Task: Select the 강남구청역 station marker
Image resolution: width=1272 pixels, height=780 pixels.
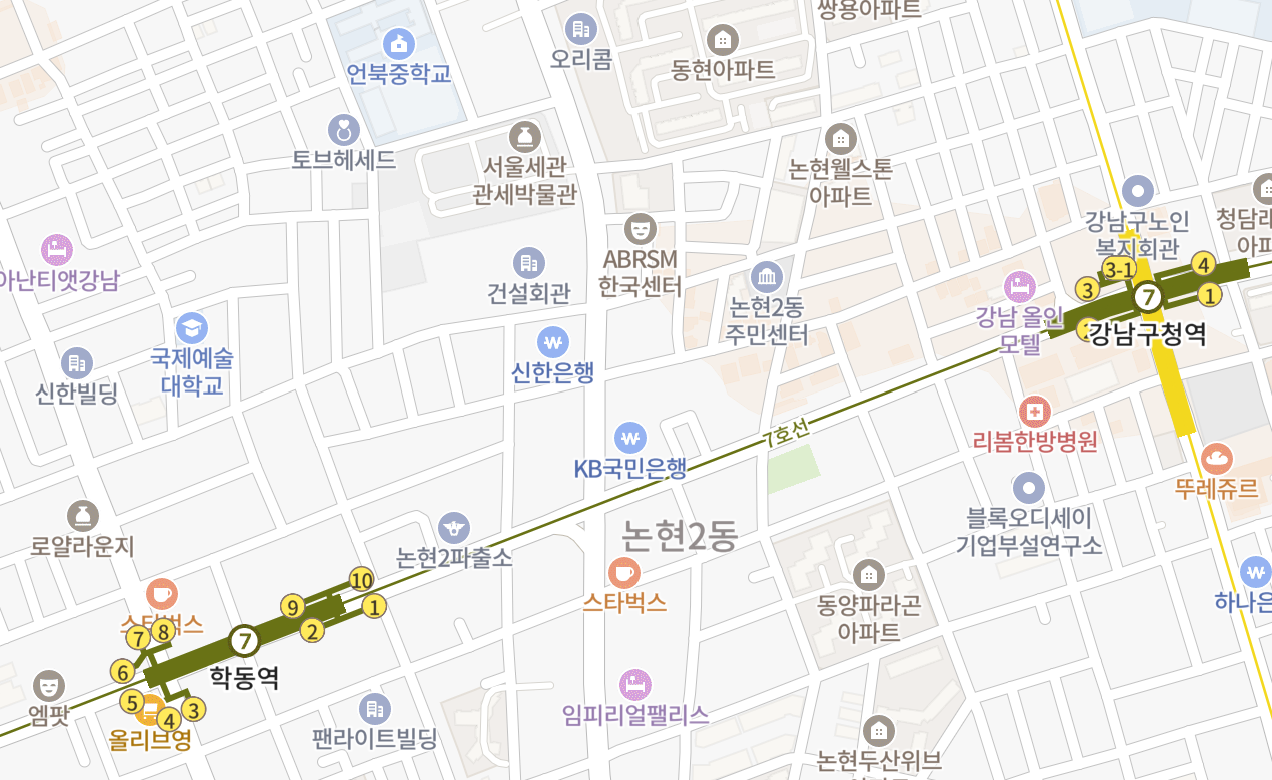Action: pos(1148,296)
